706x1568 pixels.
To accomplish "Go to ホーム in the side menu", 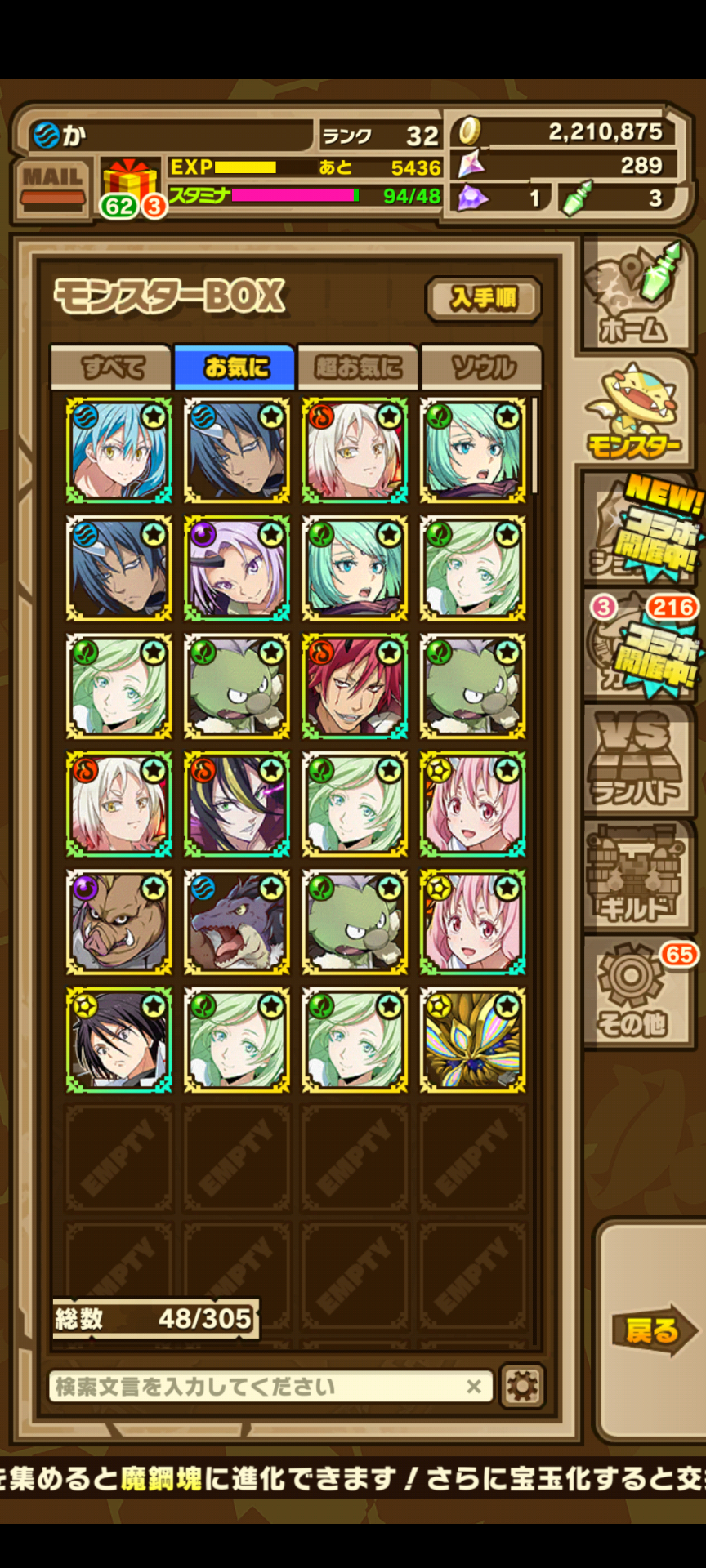I will 634,296.
